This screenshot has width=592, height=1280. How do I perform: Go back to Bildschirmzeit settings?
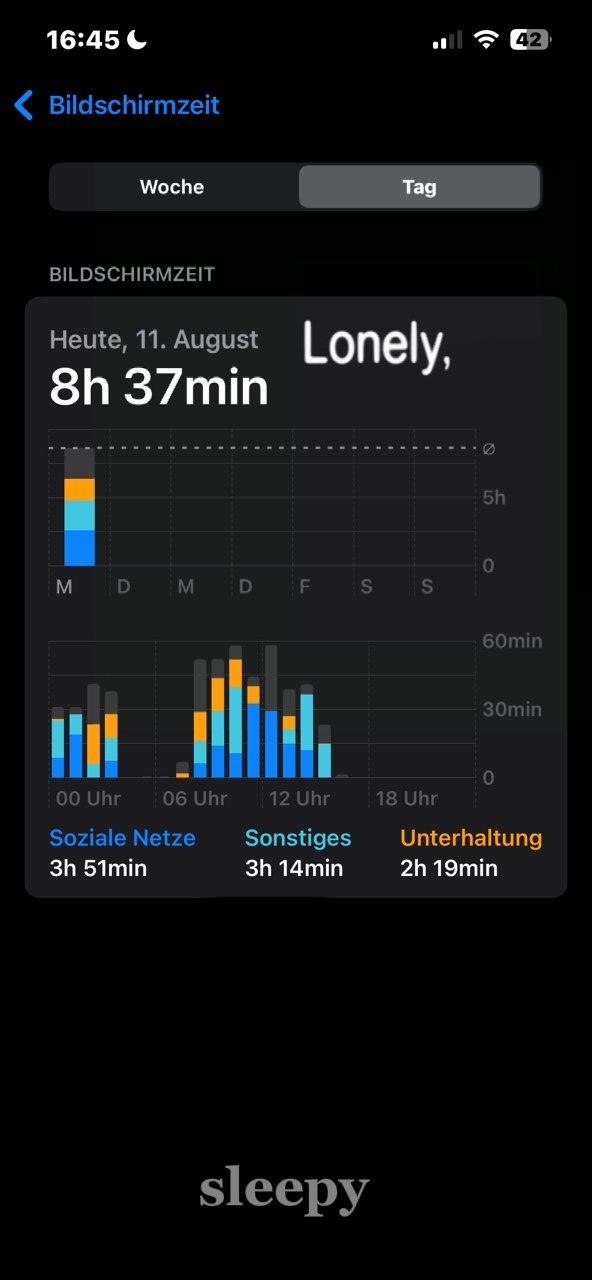click(x=117, y=105)
